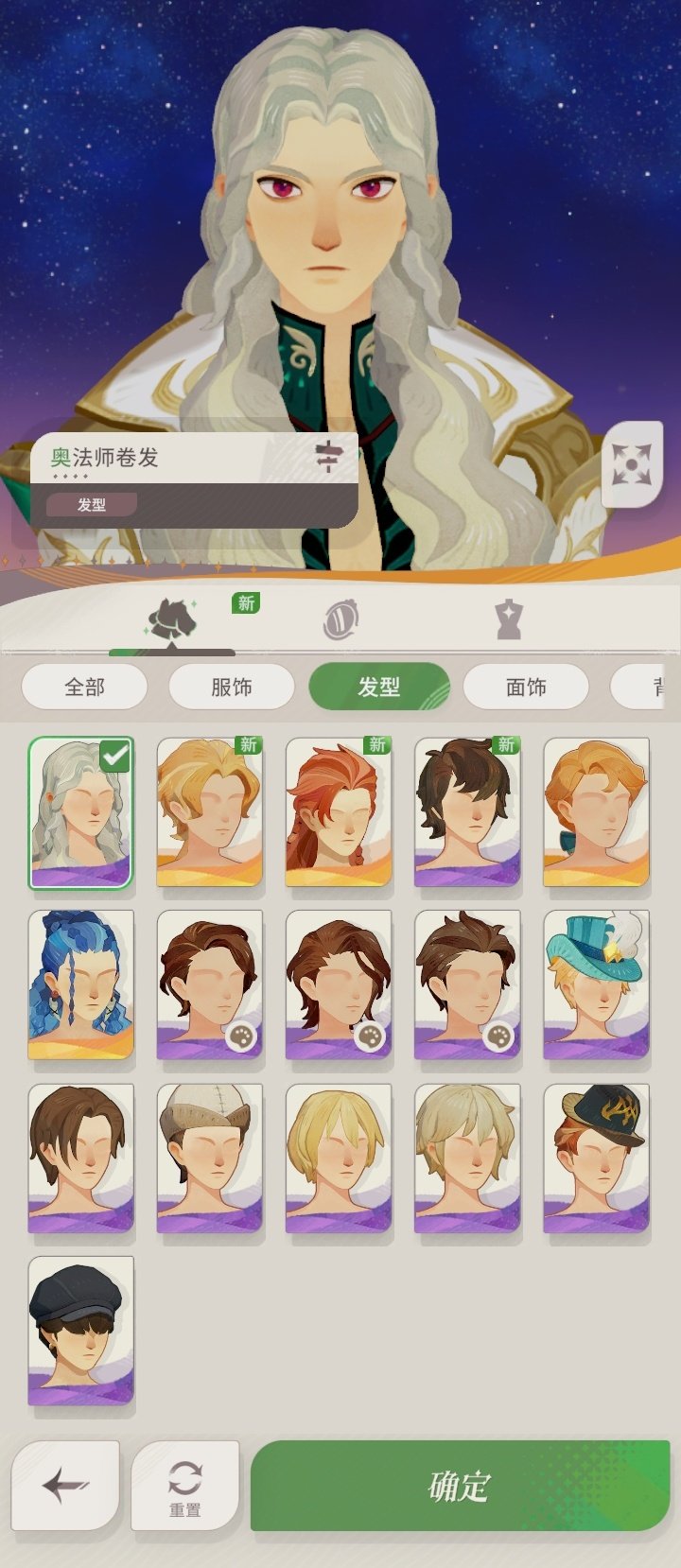Click the reset 重置 icon
681x1568 pixels.
coord(185,1485)
